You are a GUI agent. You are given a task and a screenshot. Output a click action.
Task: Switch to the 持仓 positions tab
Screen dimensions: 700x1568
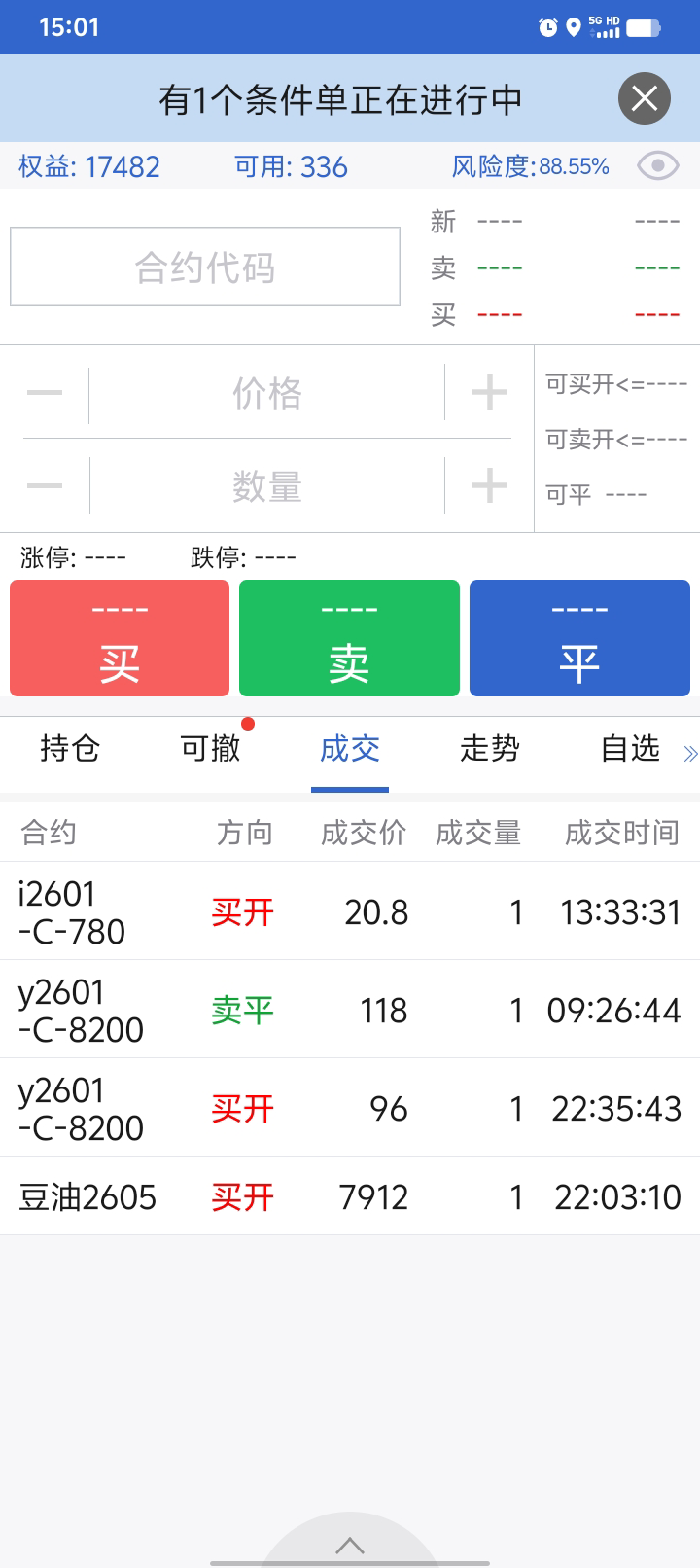pos(70,748)
